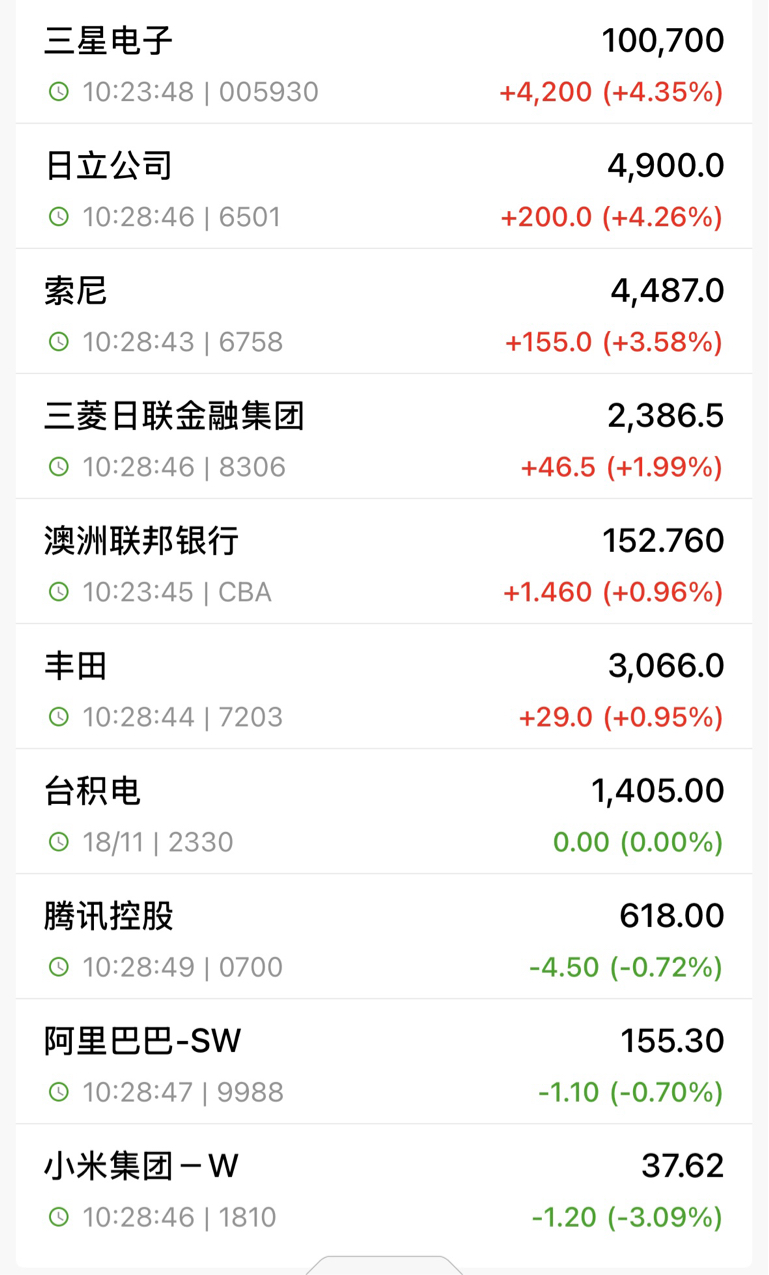Open the 台积电 quote page
The image size is (769, 1275).
click(384, 811)
